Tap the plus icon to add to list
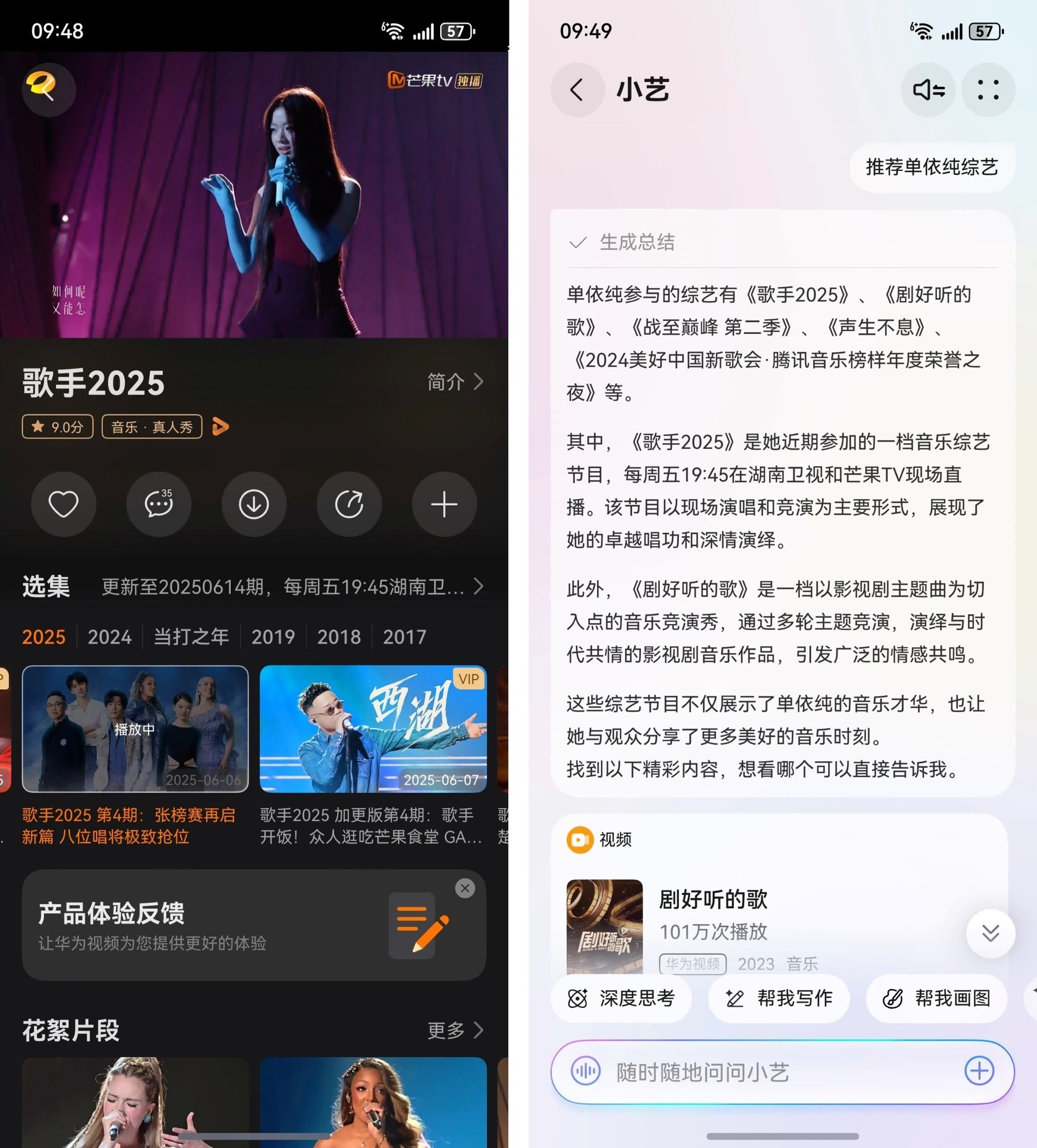 click(x=444, y=505)
